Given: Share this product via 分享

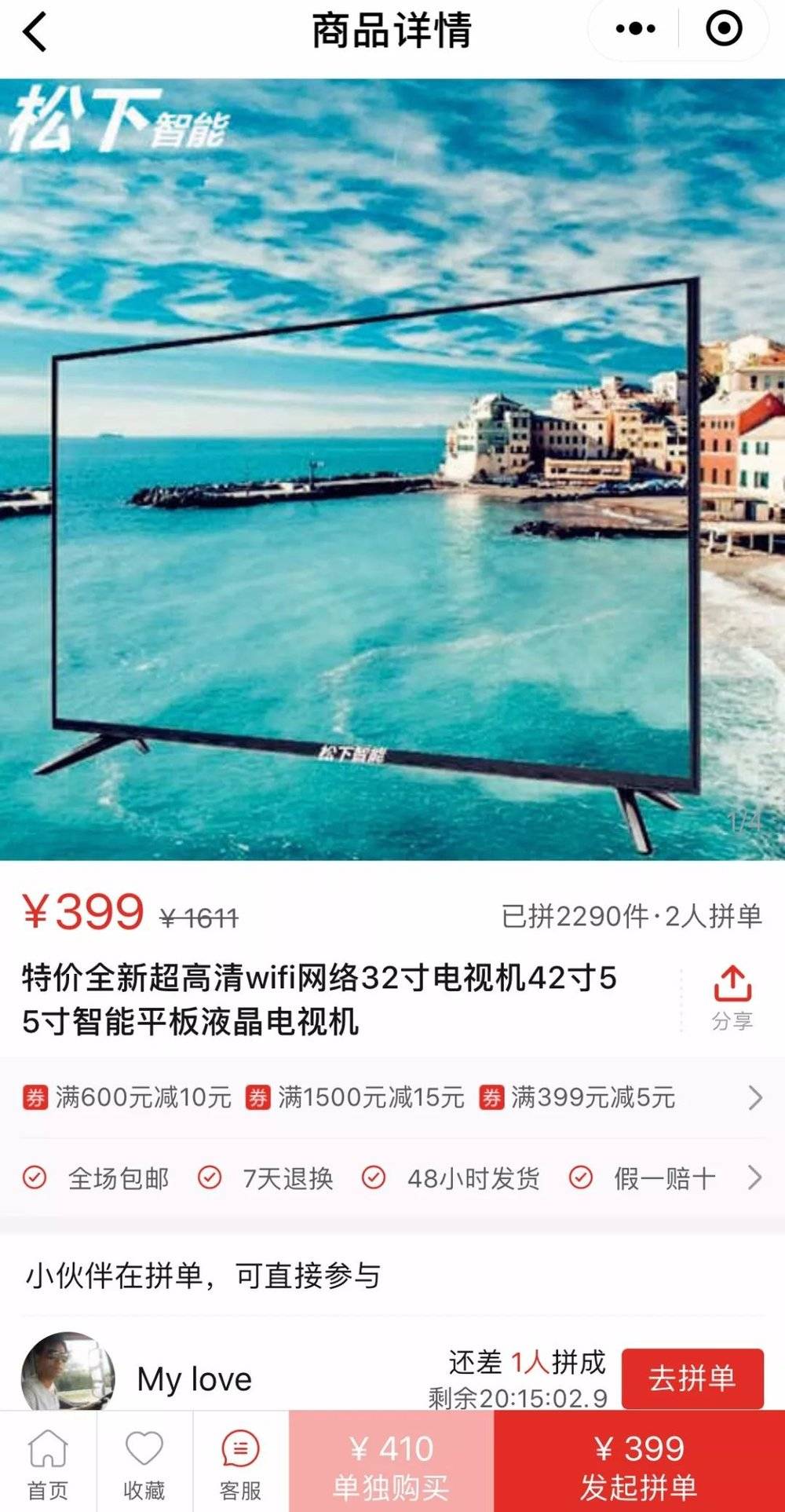Looking at the screenshot, I should (732, 998).
